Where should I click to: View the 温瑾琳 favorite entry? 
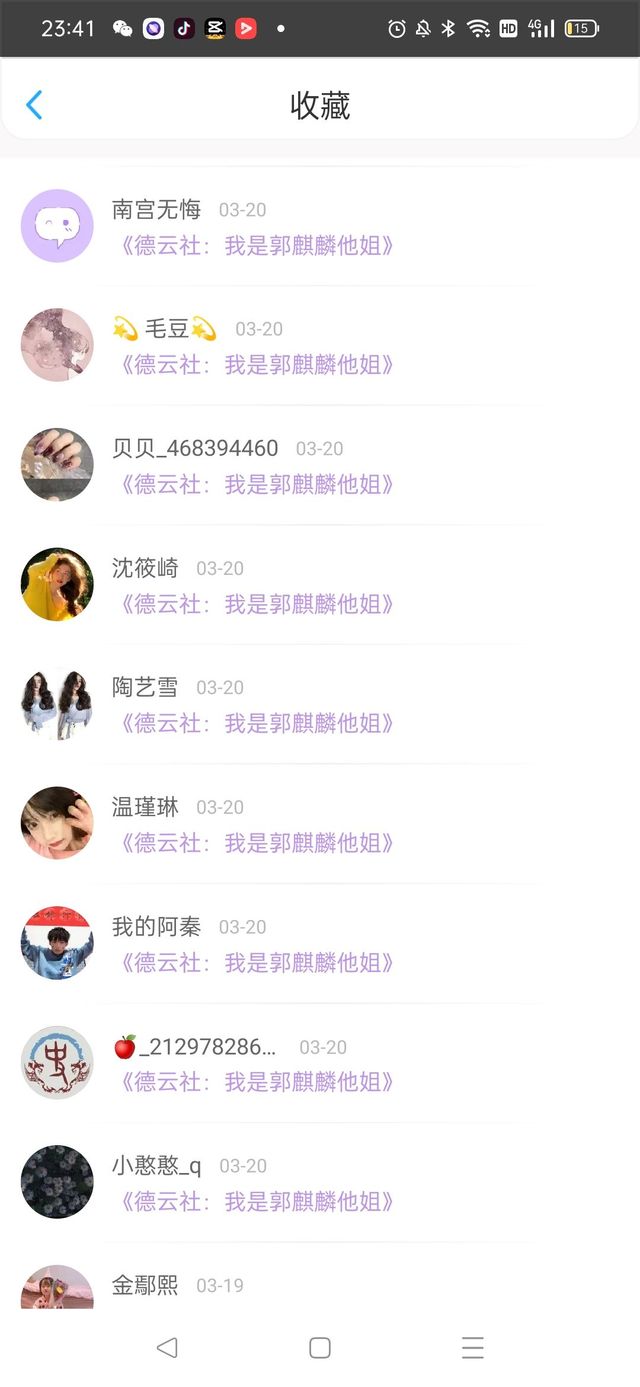click(320, 824)
